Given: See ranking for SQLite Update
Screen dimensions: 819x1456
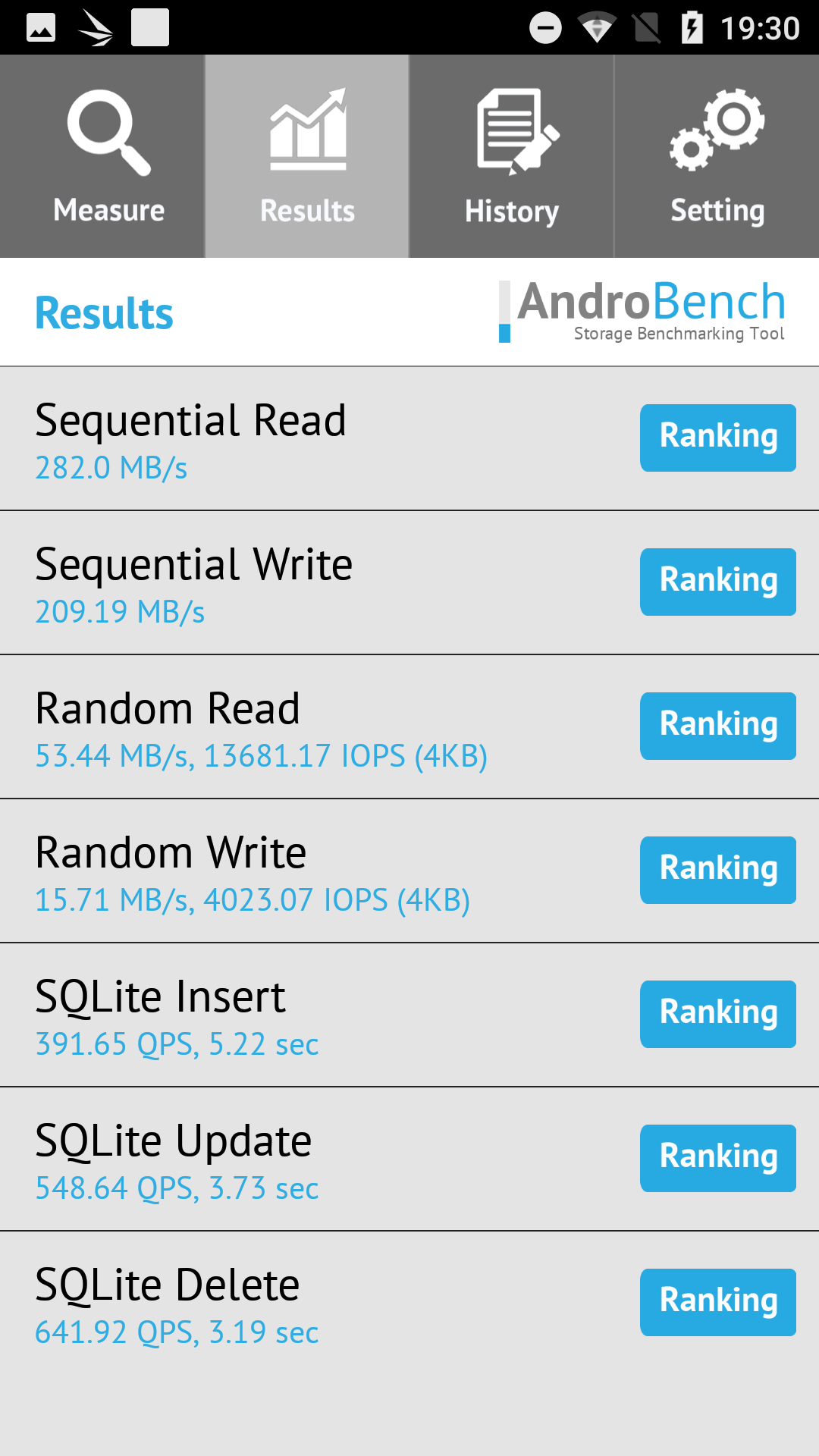Looking at the screenshot, I should (x=717, y=1158).
